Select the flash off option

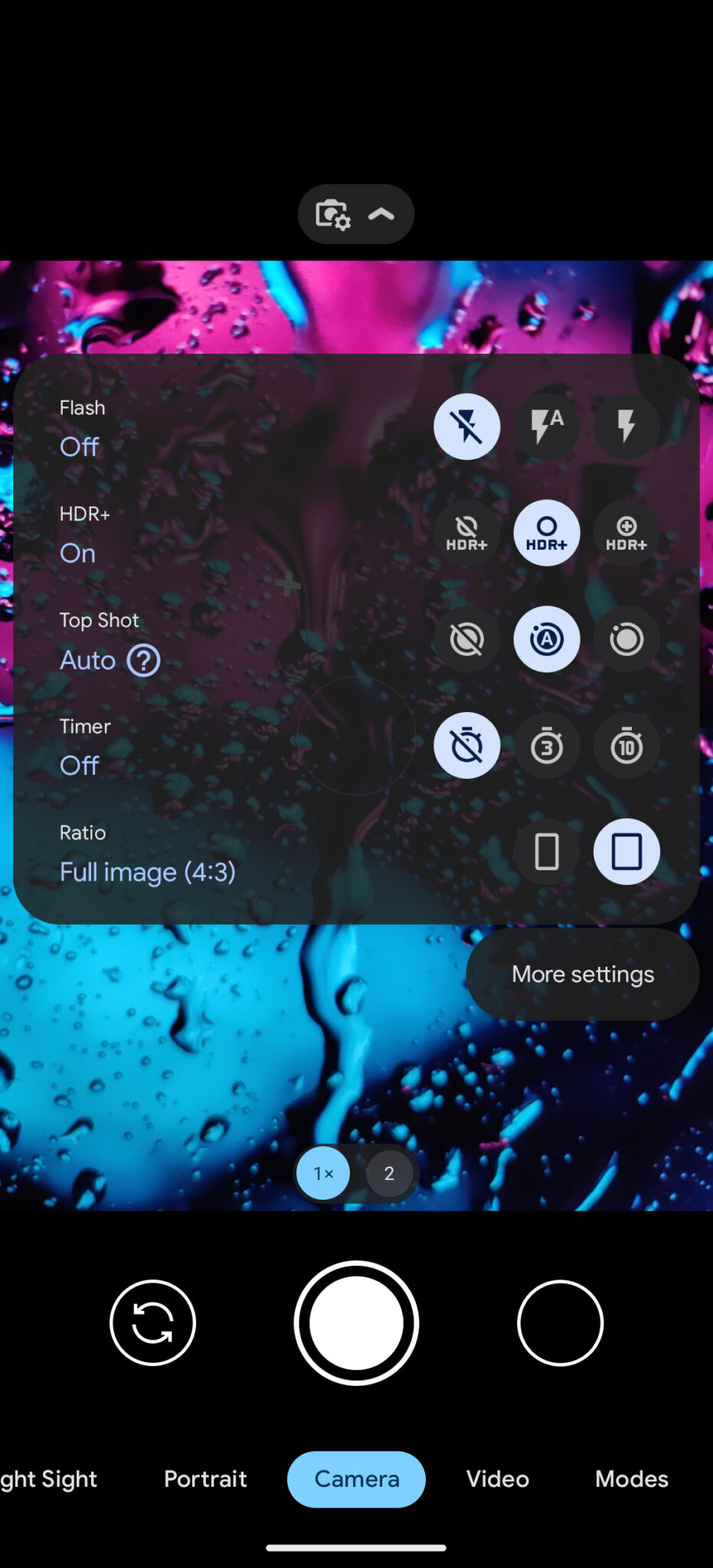[x=466, y=426]
